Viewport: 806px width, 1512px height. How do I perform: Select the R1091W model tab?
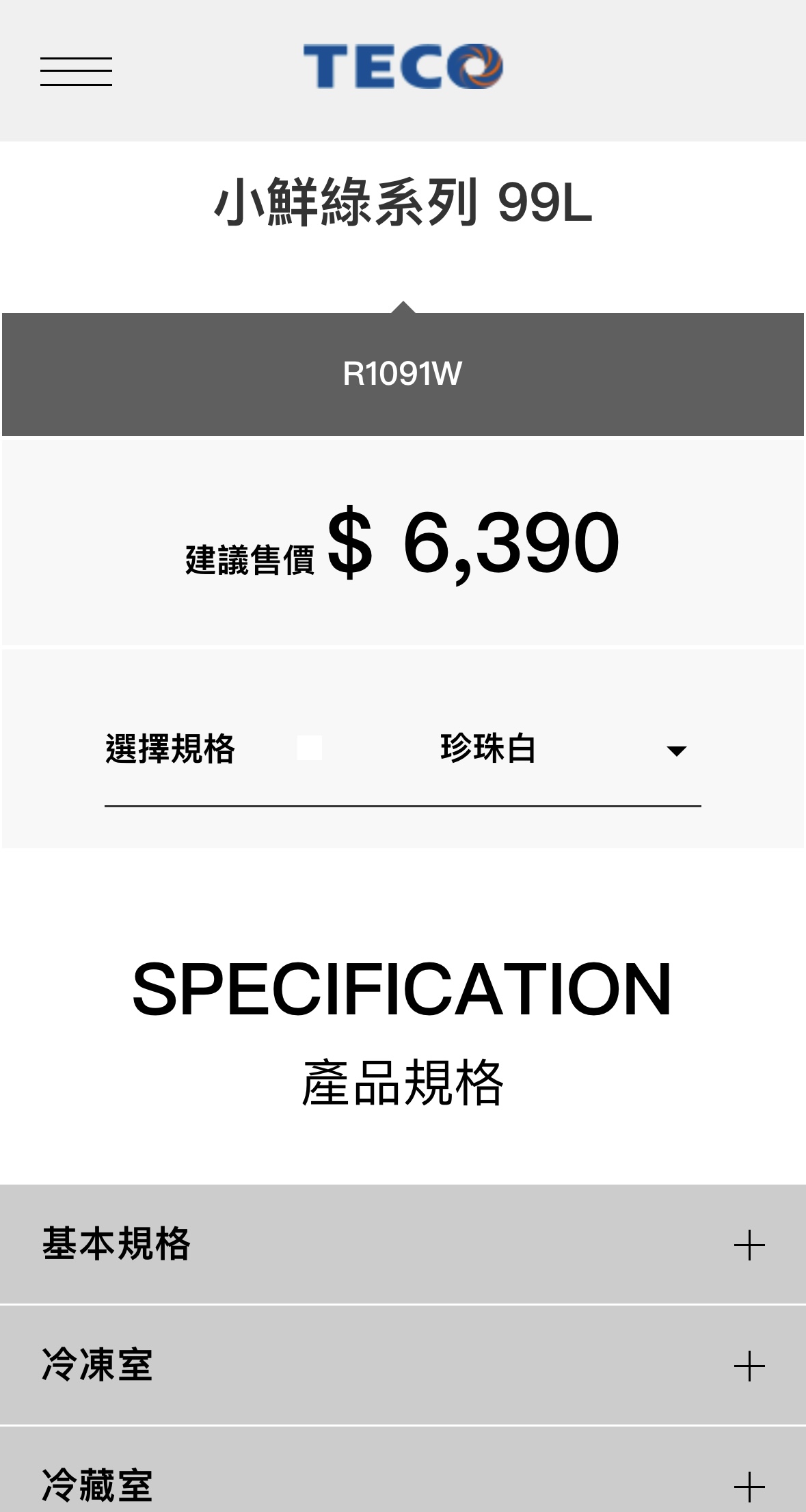(x=403, y=374)
